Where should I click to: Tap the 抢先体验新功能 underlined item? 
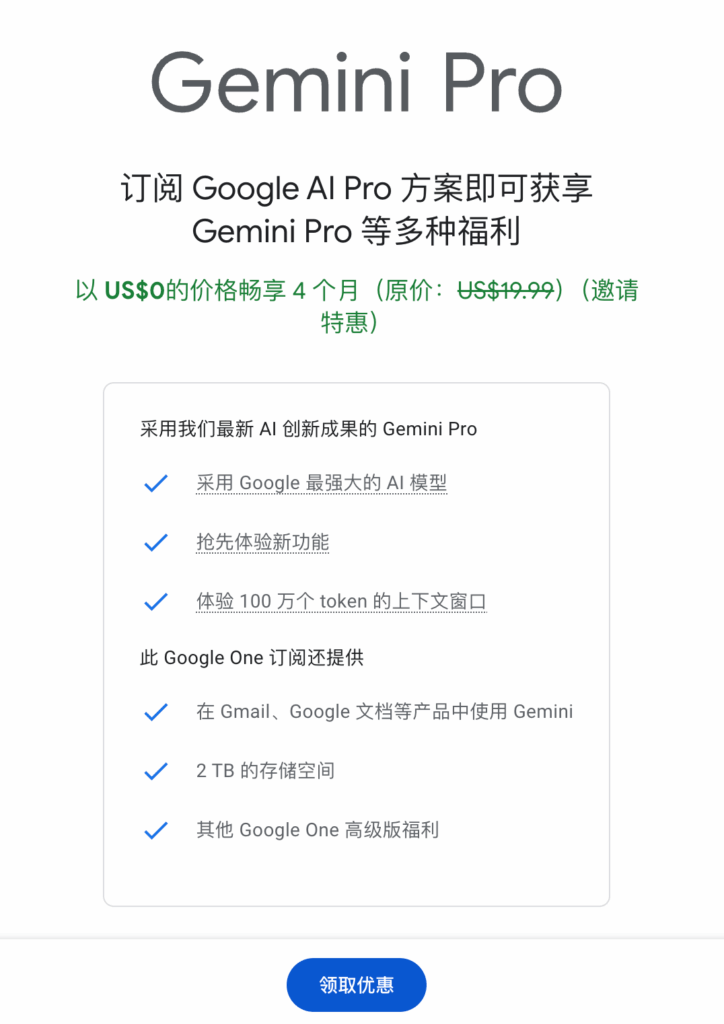click(x=262, y=543)
